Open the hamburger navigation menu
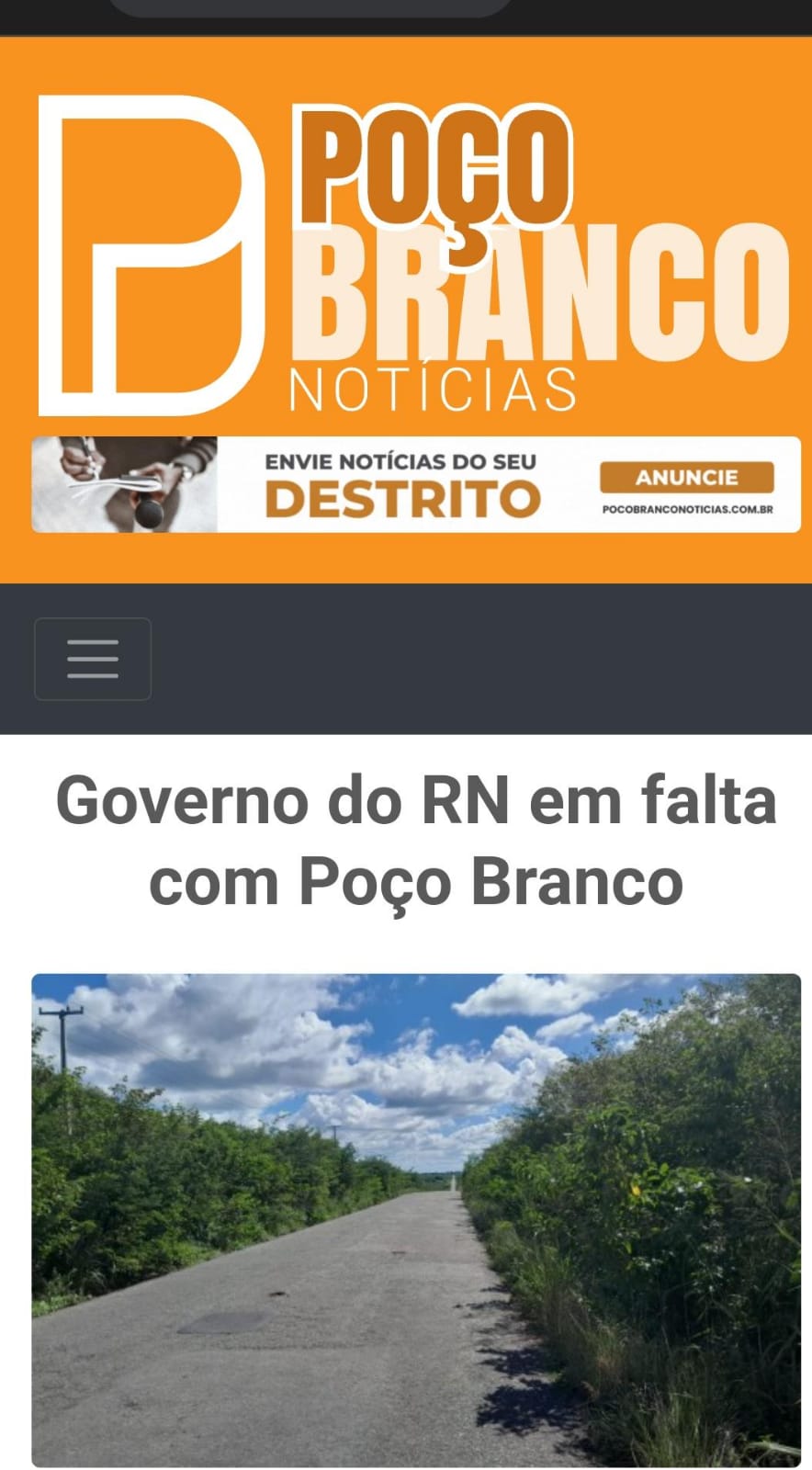This screenshot has height=1470, width=812. click(93, 659)
